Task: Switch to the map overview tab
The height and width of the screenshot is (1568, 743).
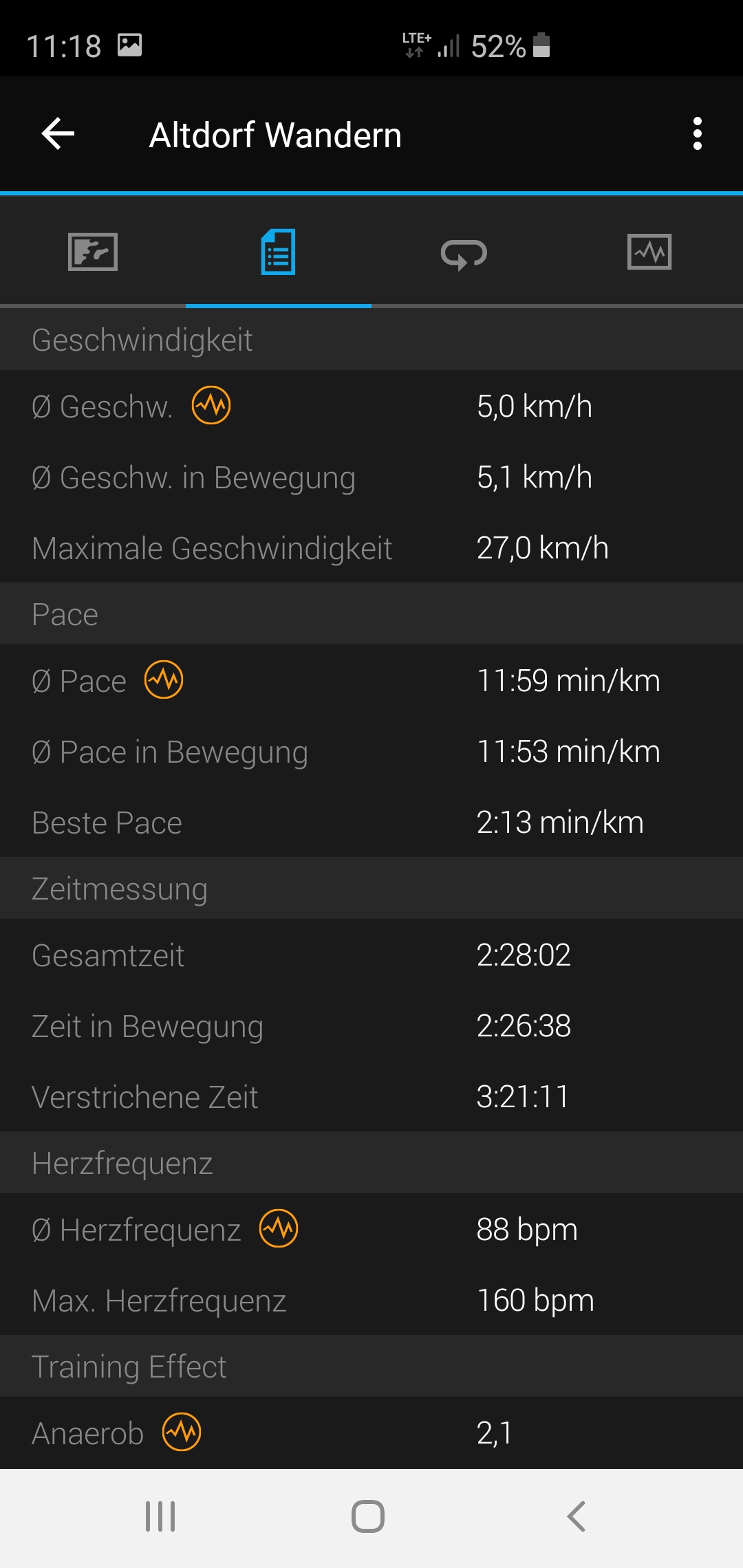Action: click(93, 252)
